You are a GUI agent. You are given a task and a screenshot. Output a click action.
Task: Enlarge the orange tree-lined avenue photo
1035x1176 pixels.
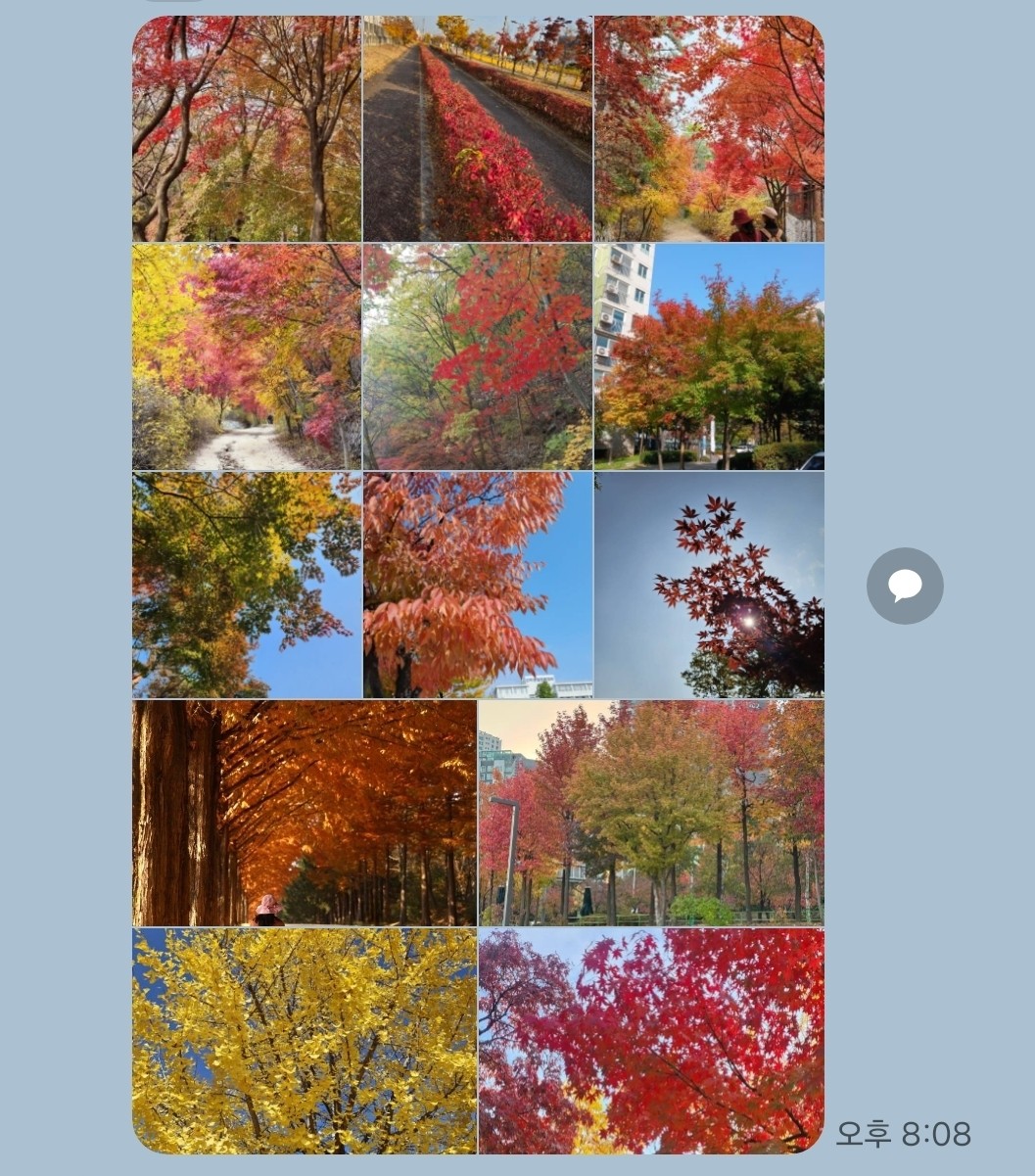pos(305,813)
